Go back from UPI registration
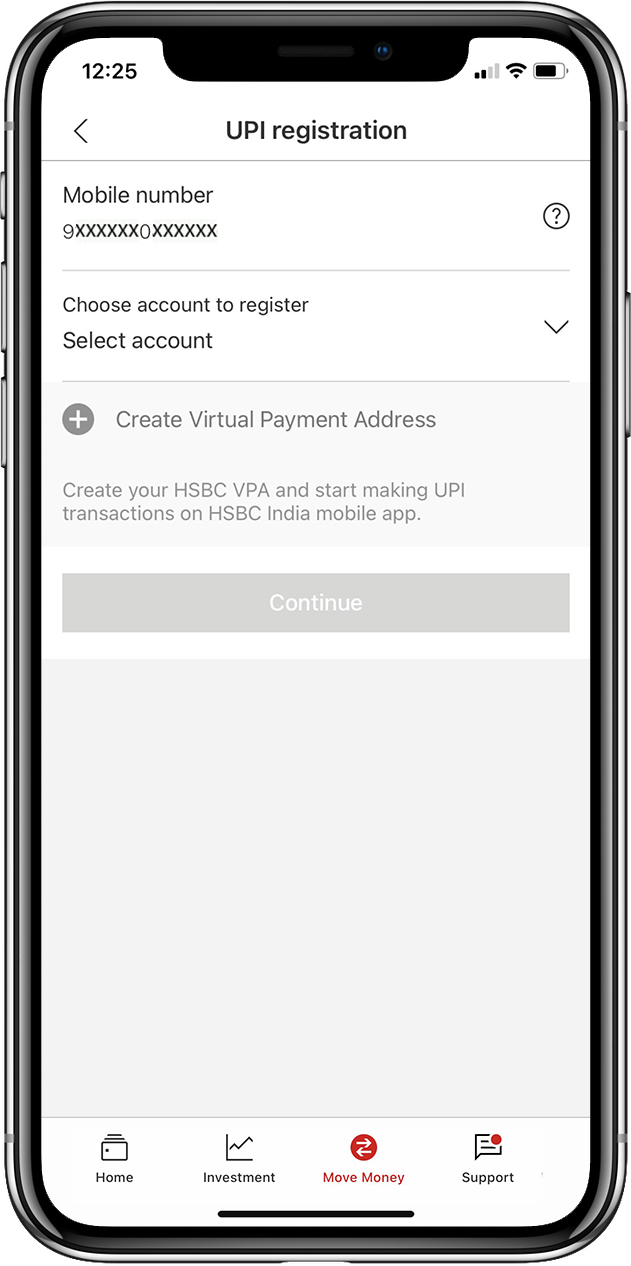Screen dimensions: 631x1266 coord(81,131)
